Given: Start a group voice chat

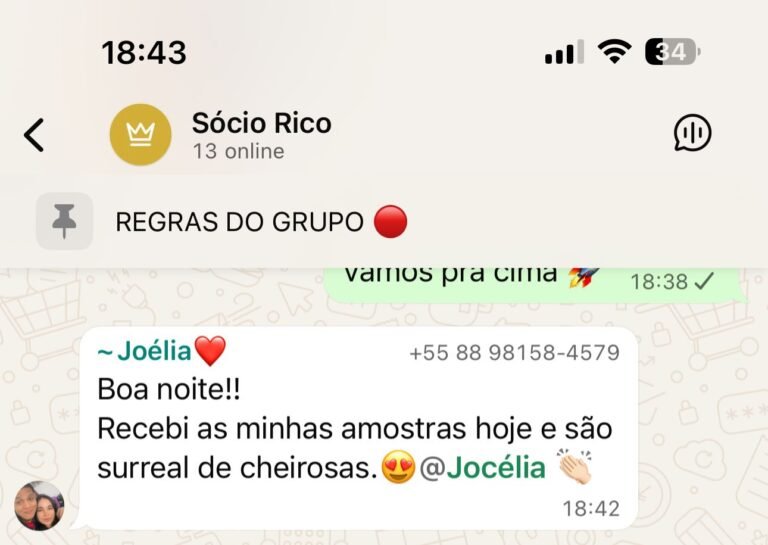Looking at the screenshot, I should point(692,133).
